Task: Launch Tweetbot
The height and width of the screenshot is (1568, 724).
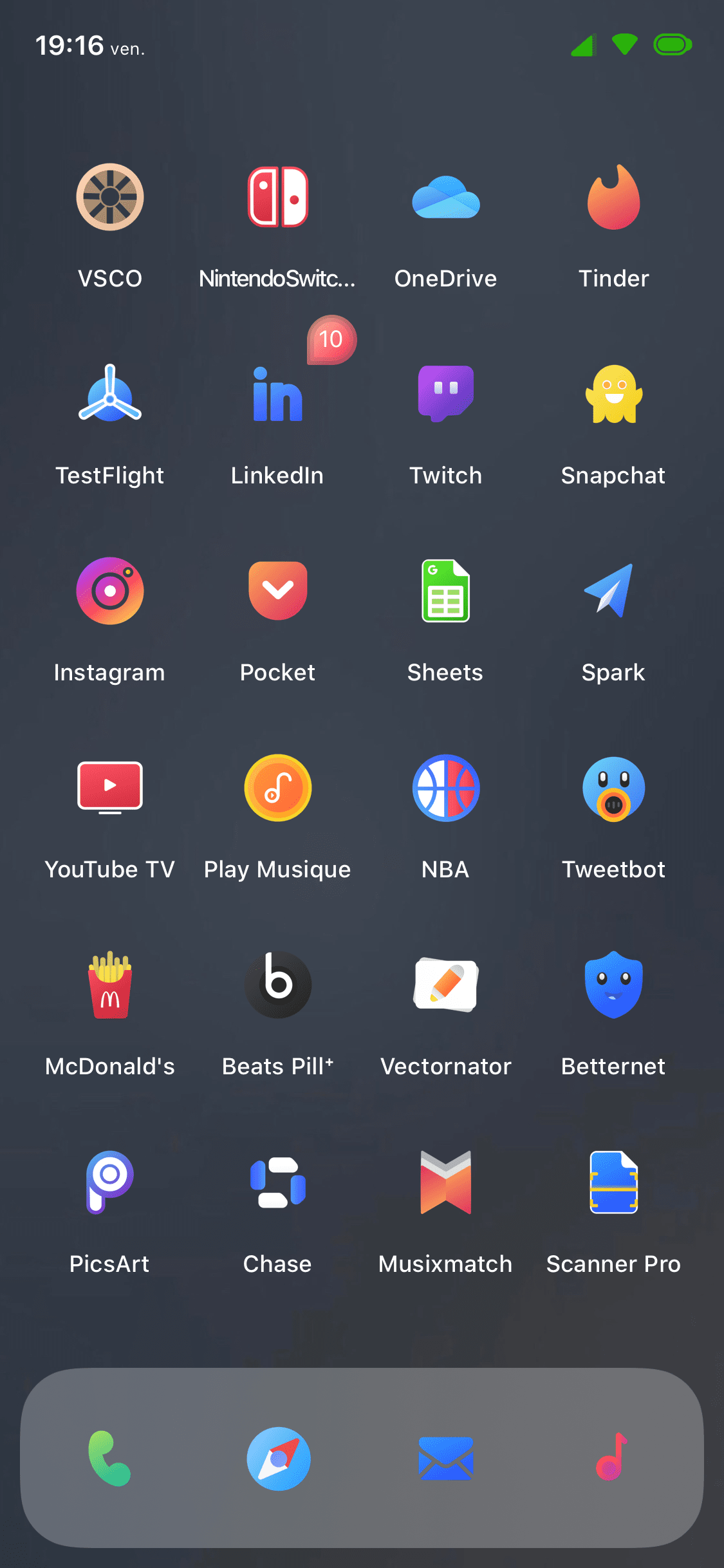Action: (614, 789)
